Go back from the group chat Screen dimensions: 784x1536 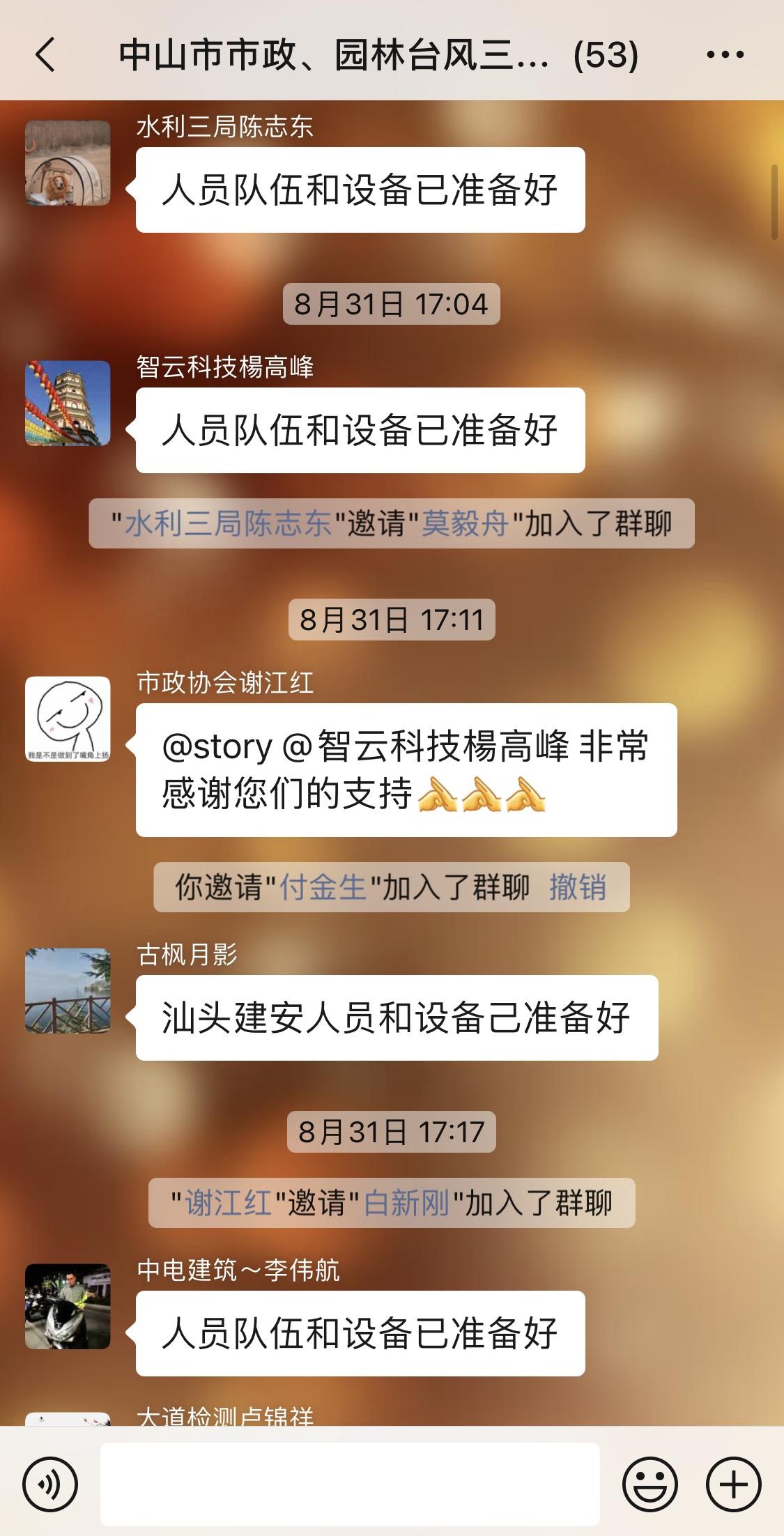tap(45, 54)
